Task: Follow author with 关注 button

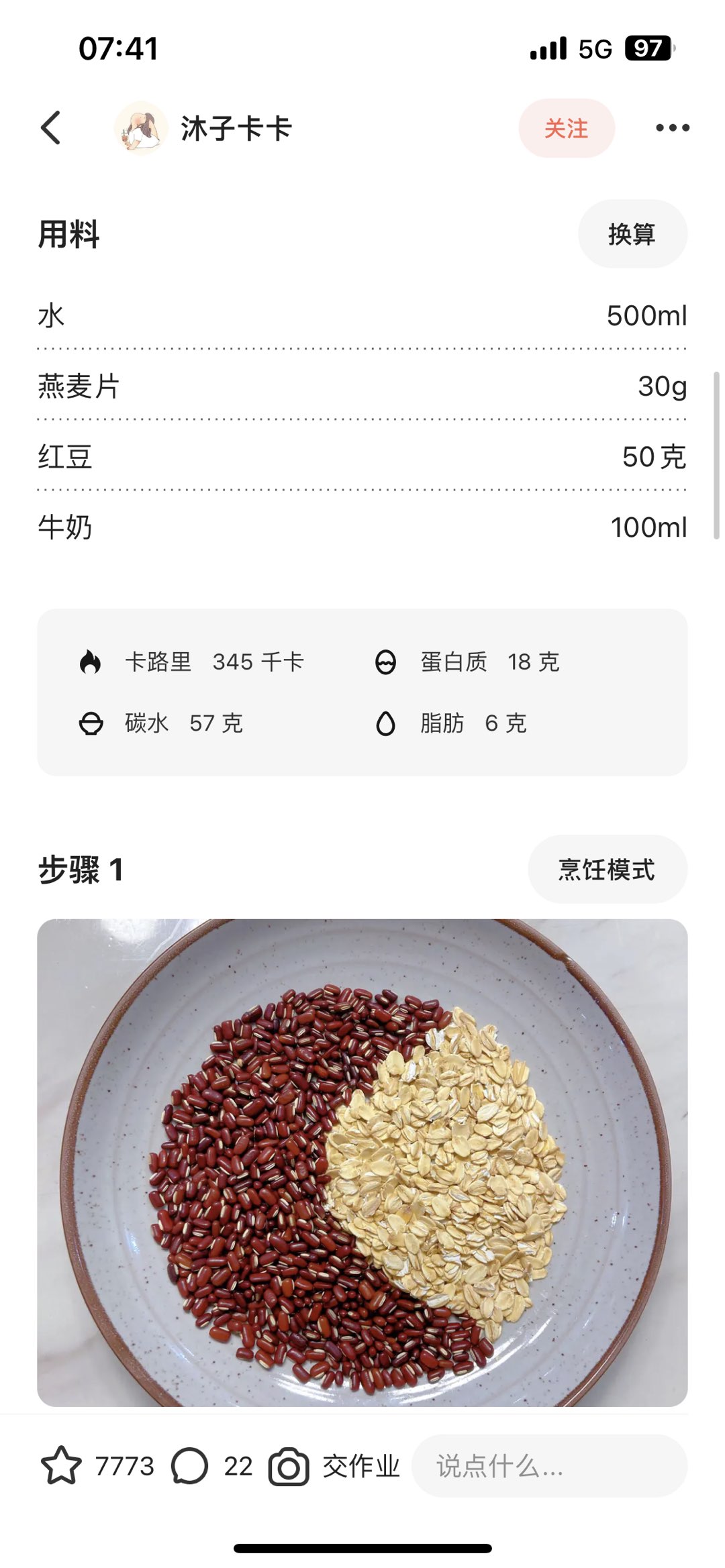Action: [566, 128]
